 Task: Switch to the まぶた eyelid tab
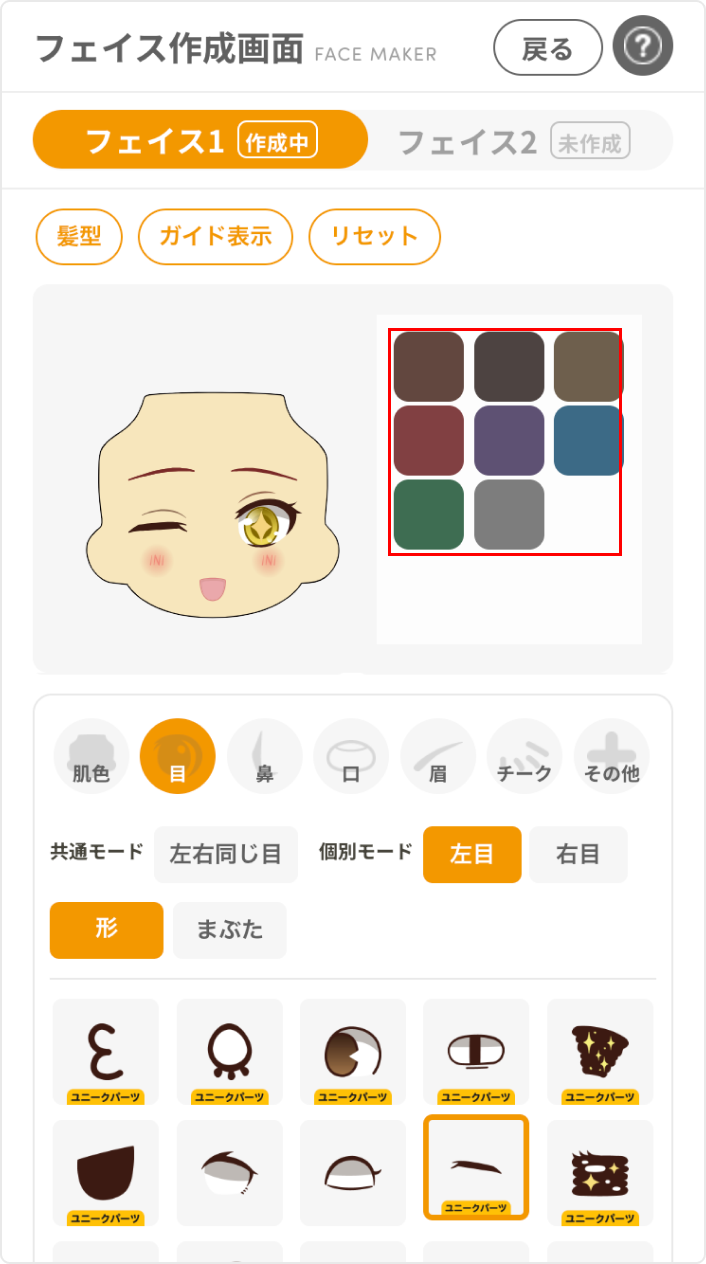(x=230, y=930)
